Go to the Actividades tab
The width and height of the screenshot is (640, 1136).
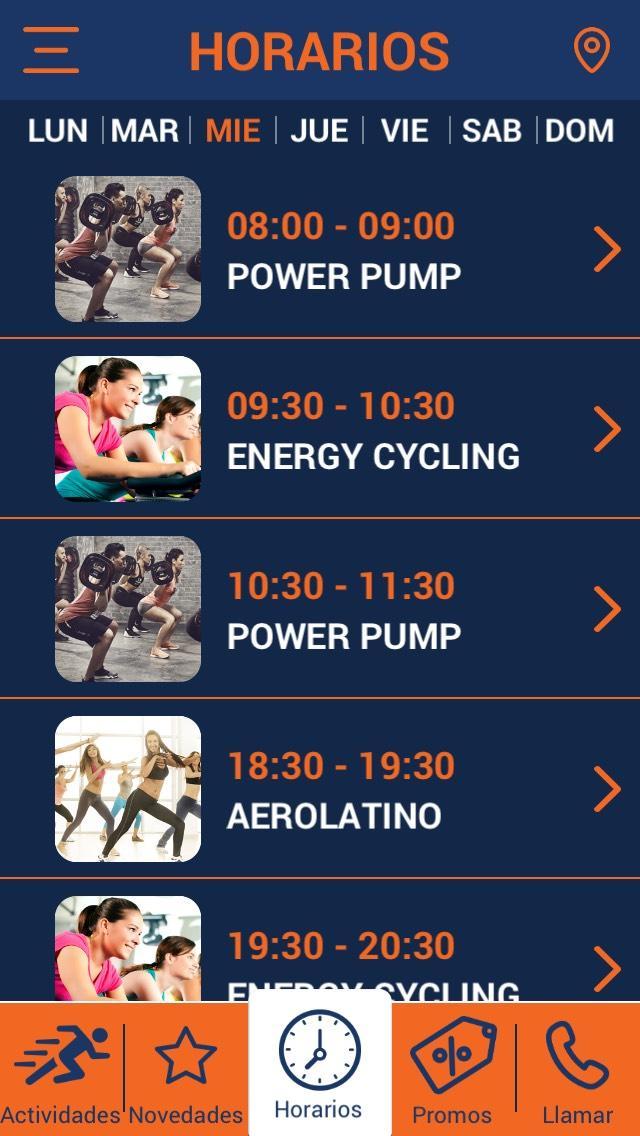point(61,1070)
